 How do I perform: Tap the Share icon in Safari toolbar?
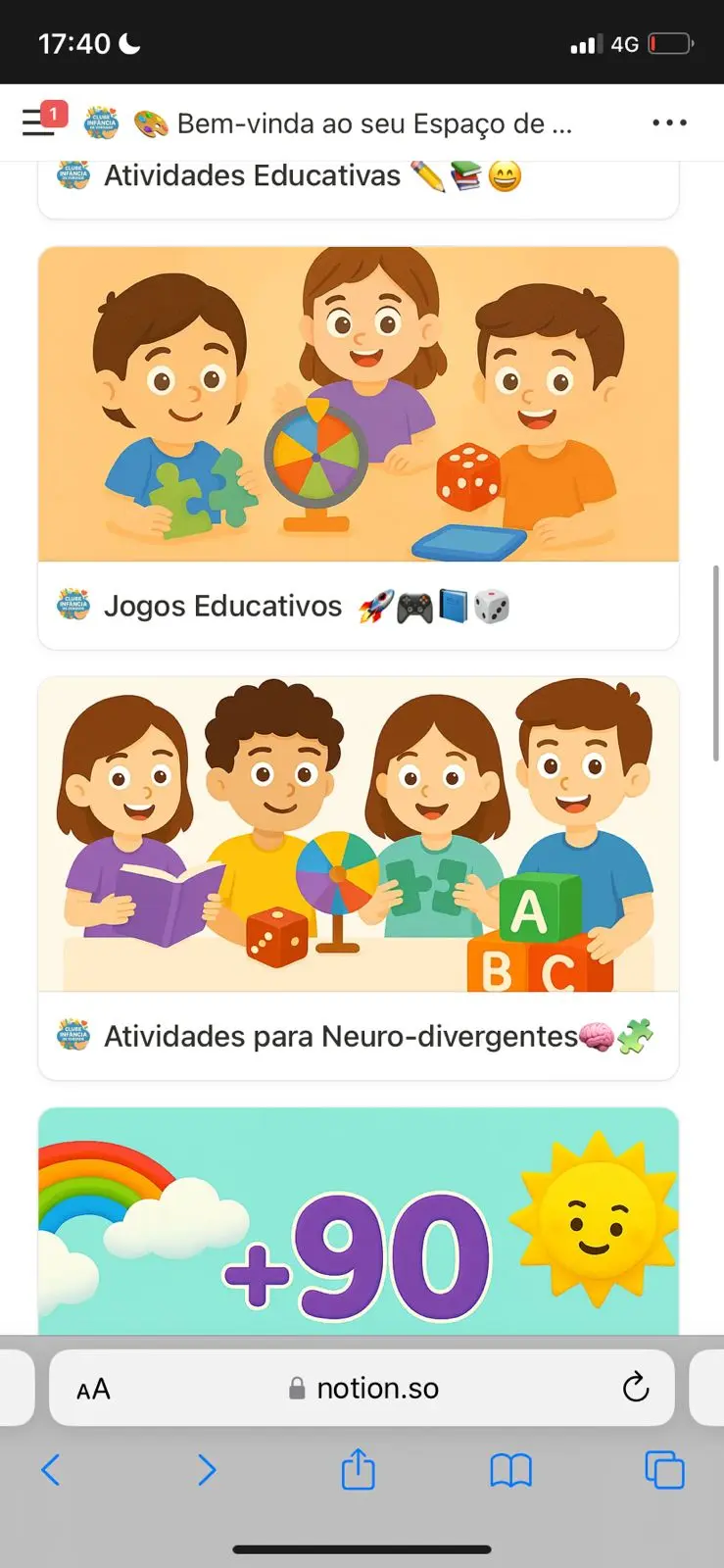(x=359, y=1470)
